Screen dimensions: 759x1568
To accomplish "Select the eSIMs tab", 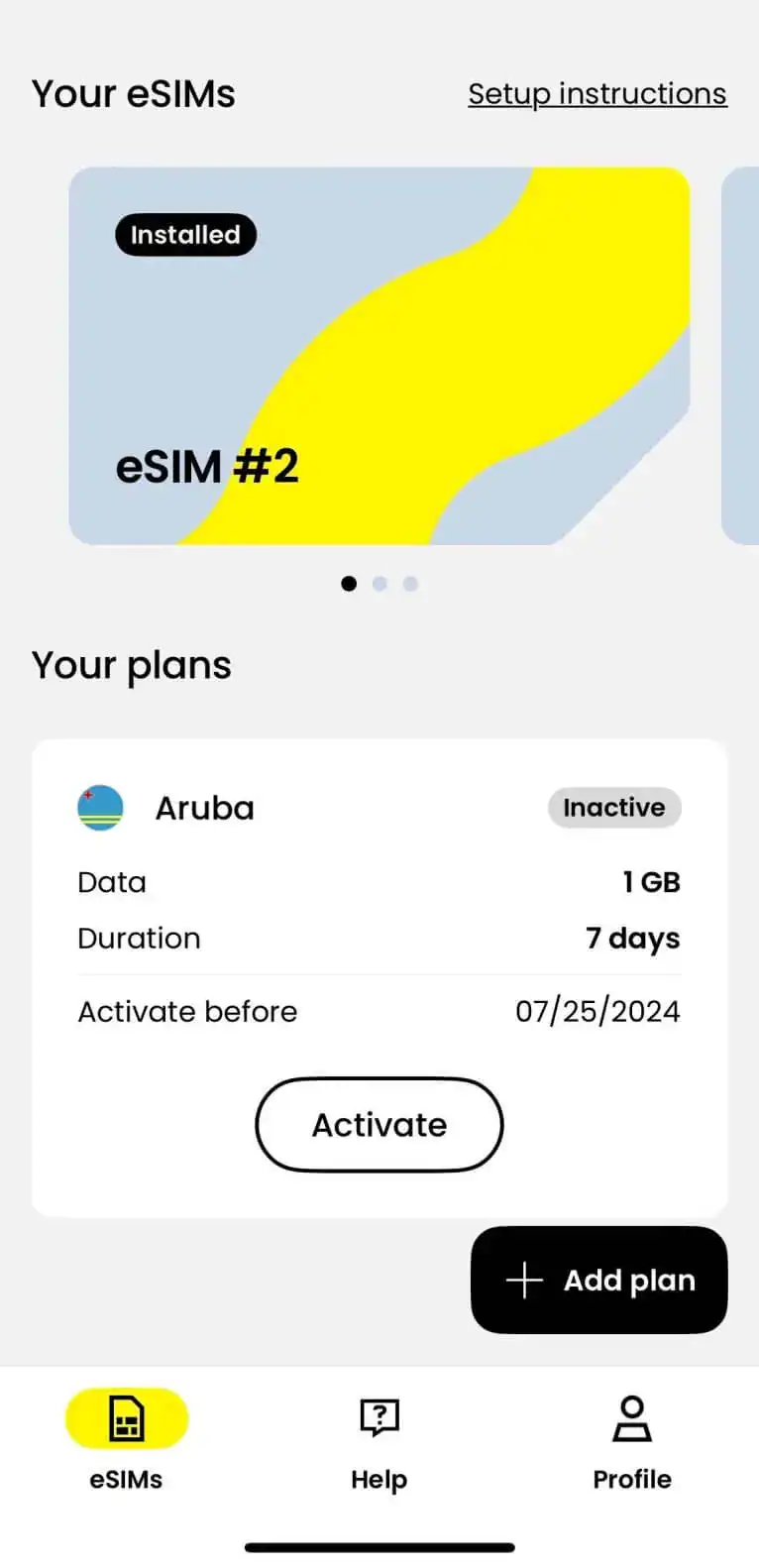I will (x=127, y=1443).
